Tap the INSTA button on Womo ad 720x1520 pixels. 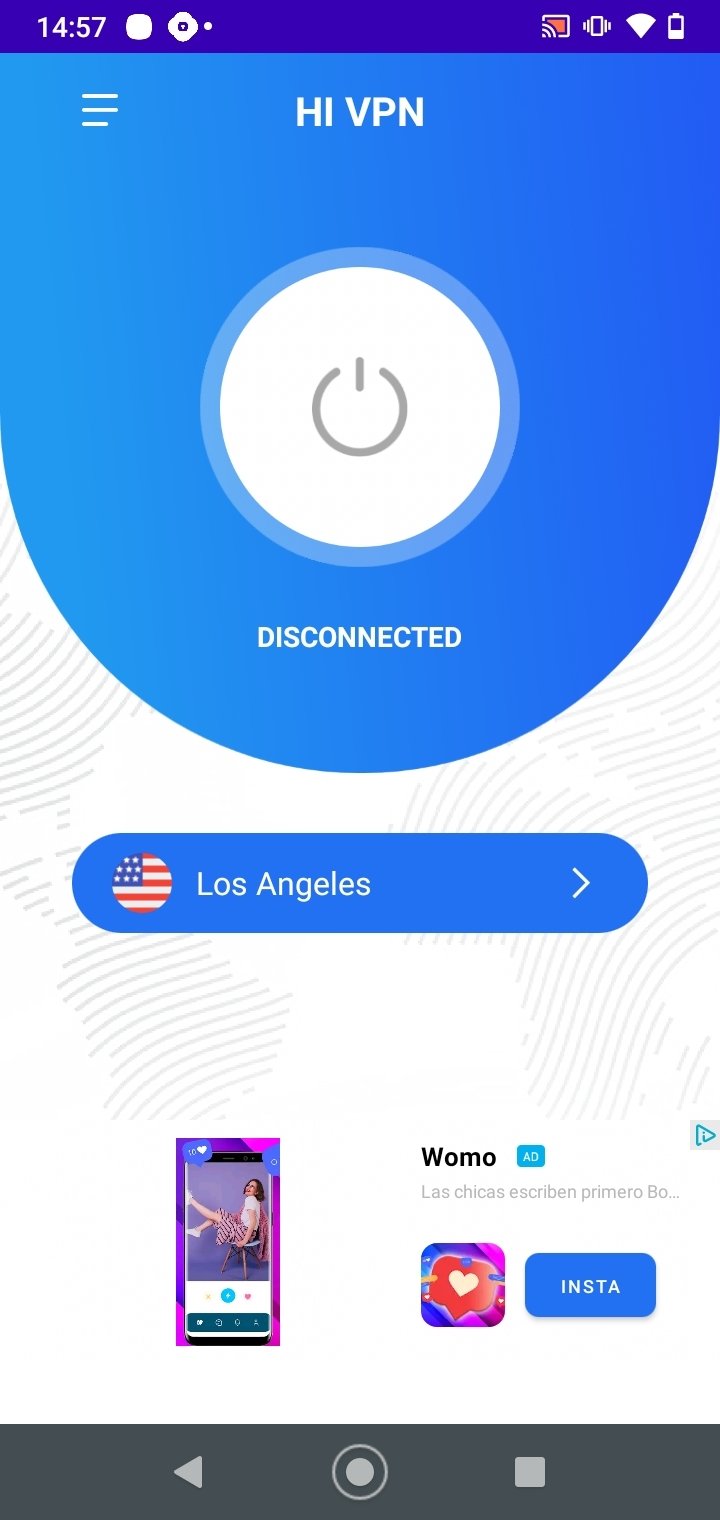click(590, 1285)
